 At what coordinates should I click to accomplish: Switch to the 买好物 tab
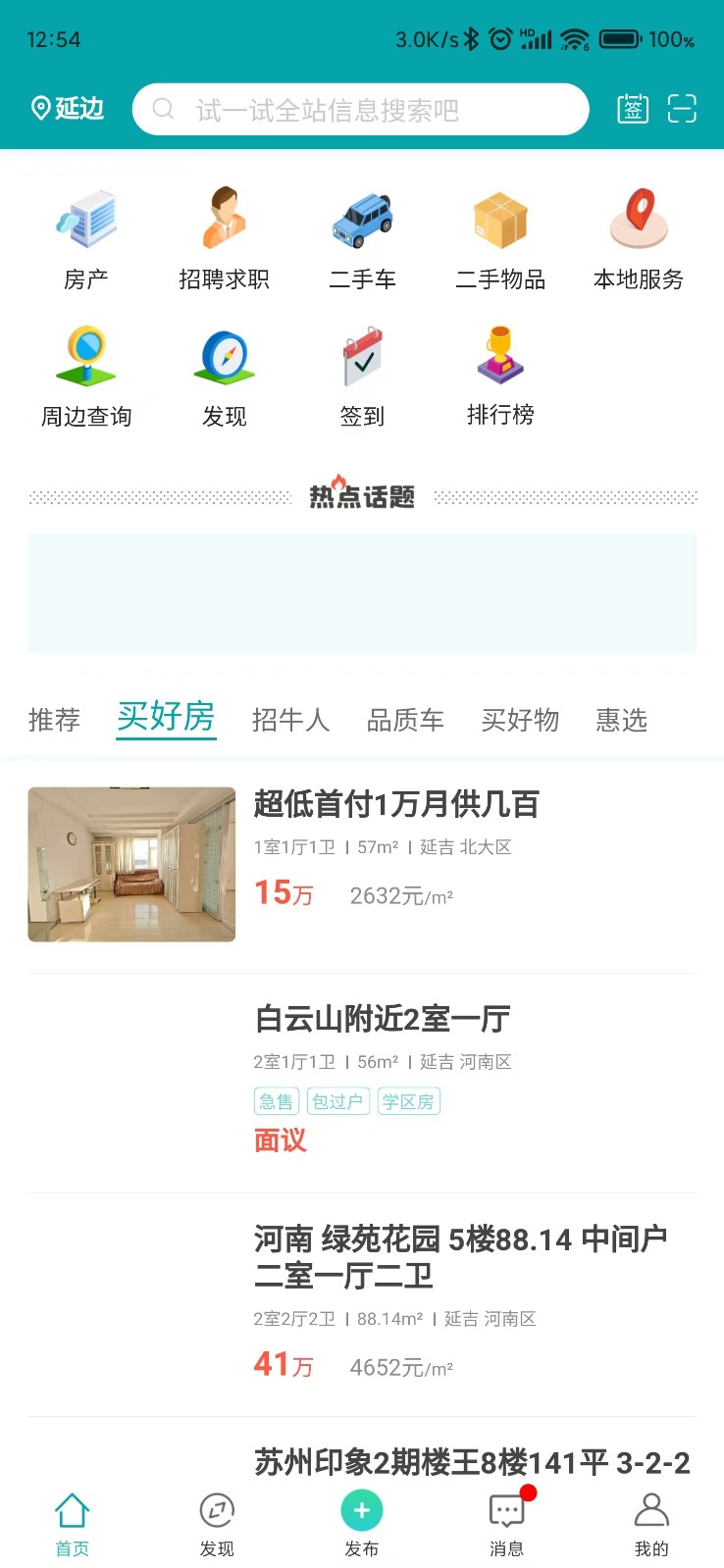(520, 720)
